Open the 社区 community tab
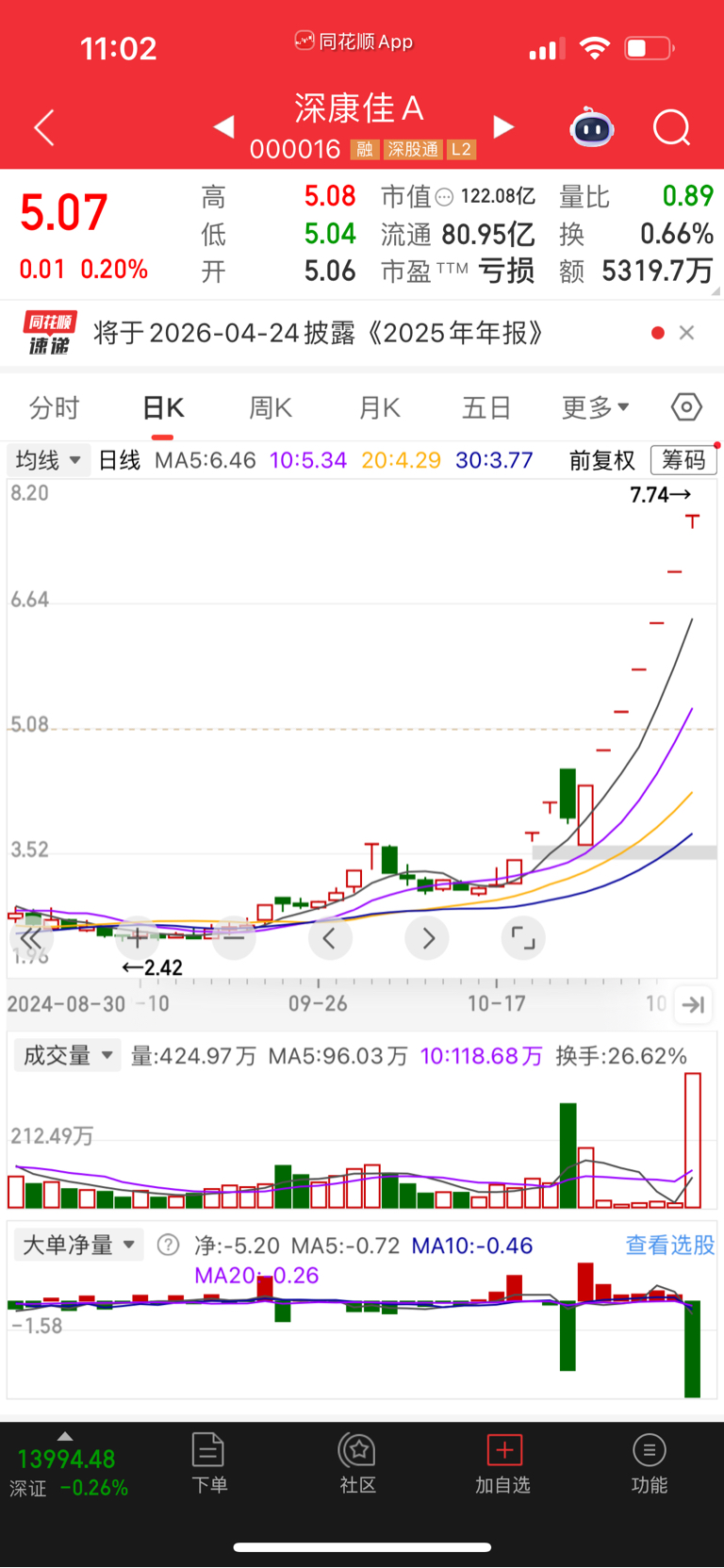724x1568 pixels. (x=358, y=1462)
